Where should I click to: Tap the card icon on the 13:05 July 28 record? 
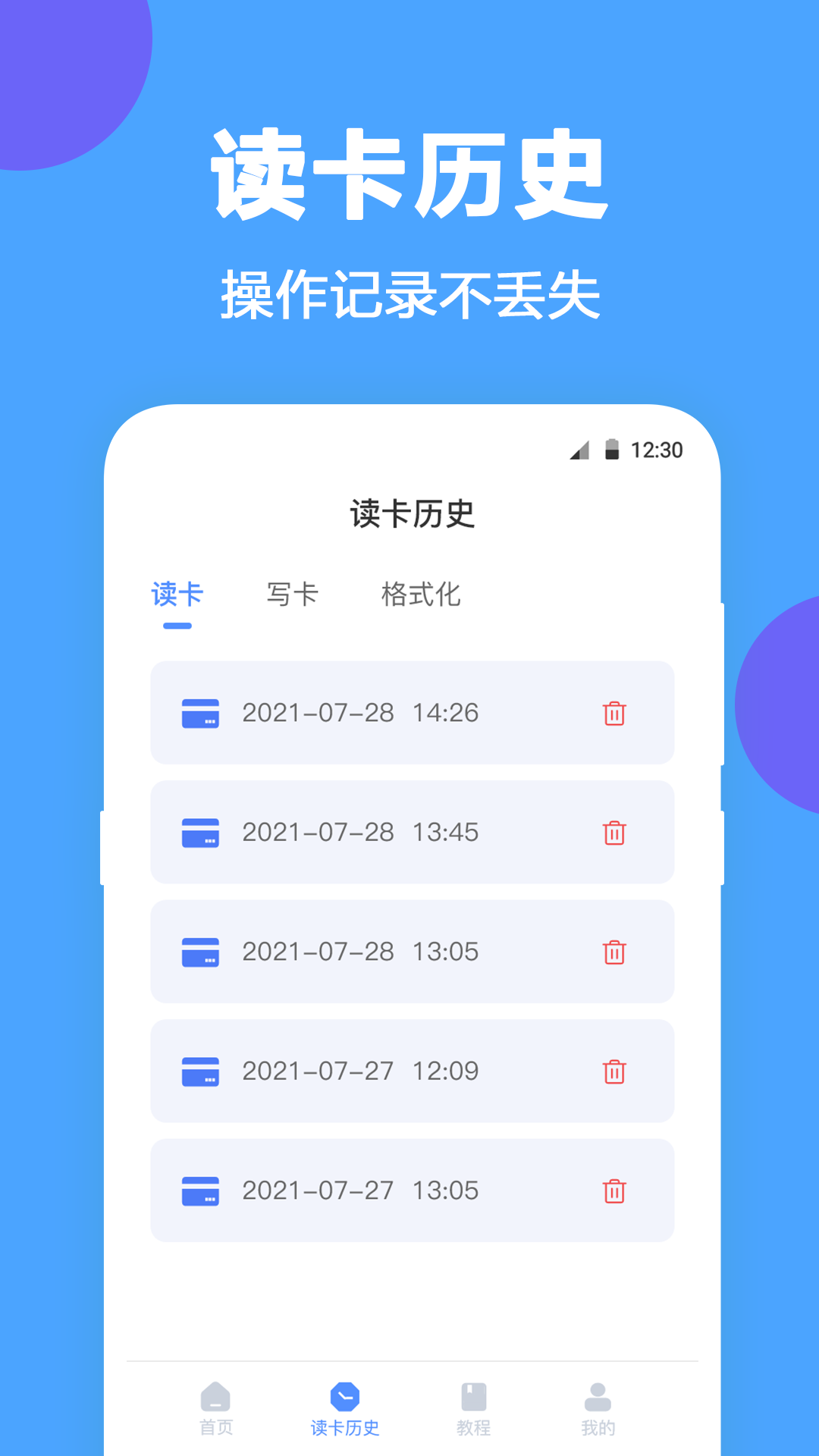pyautogui.click(x=201, y=952)
